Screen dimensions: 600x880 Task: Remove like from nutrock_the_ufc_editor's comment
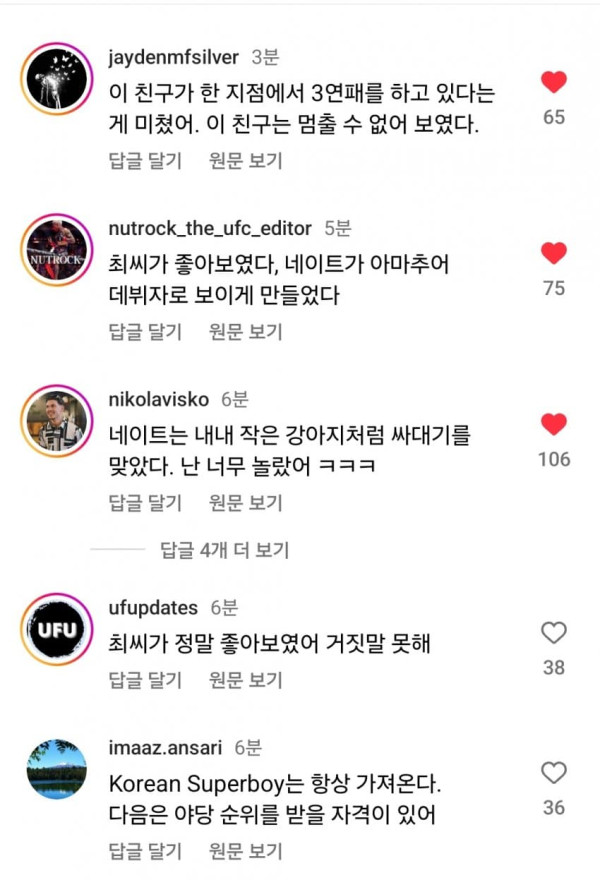click(x=553, y=253)
